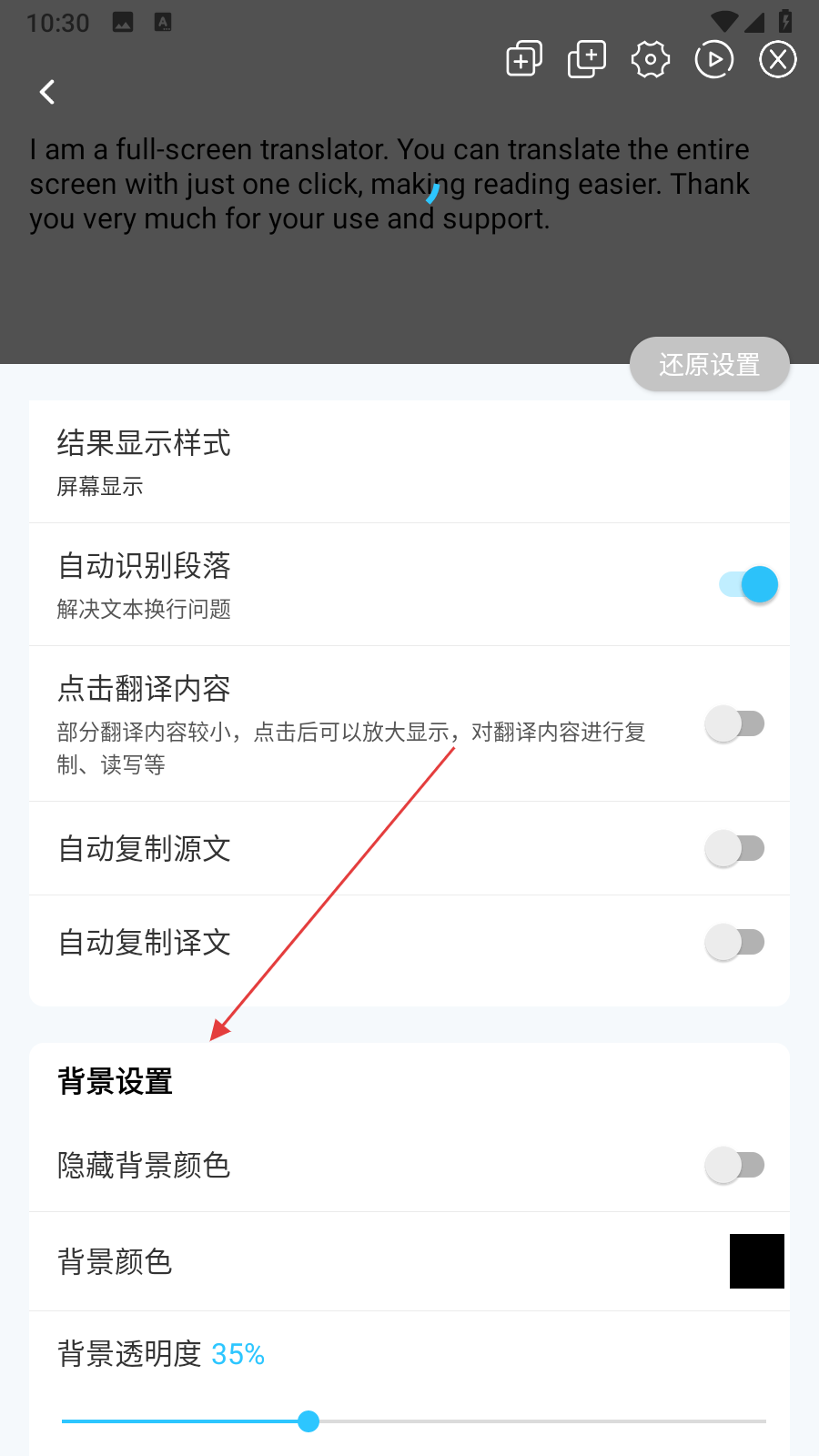Turn on 自动复制译文 switch
Viewport: 819px width, 1456px height.
pos(735,942)
